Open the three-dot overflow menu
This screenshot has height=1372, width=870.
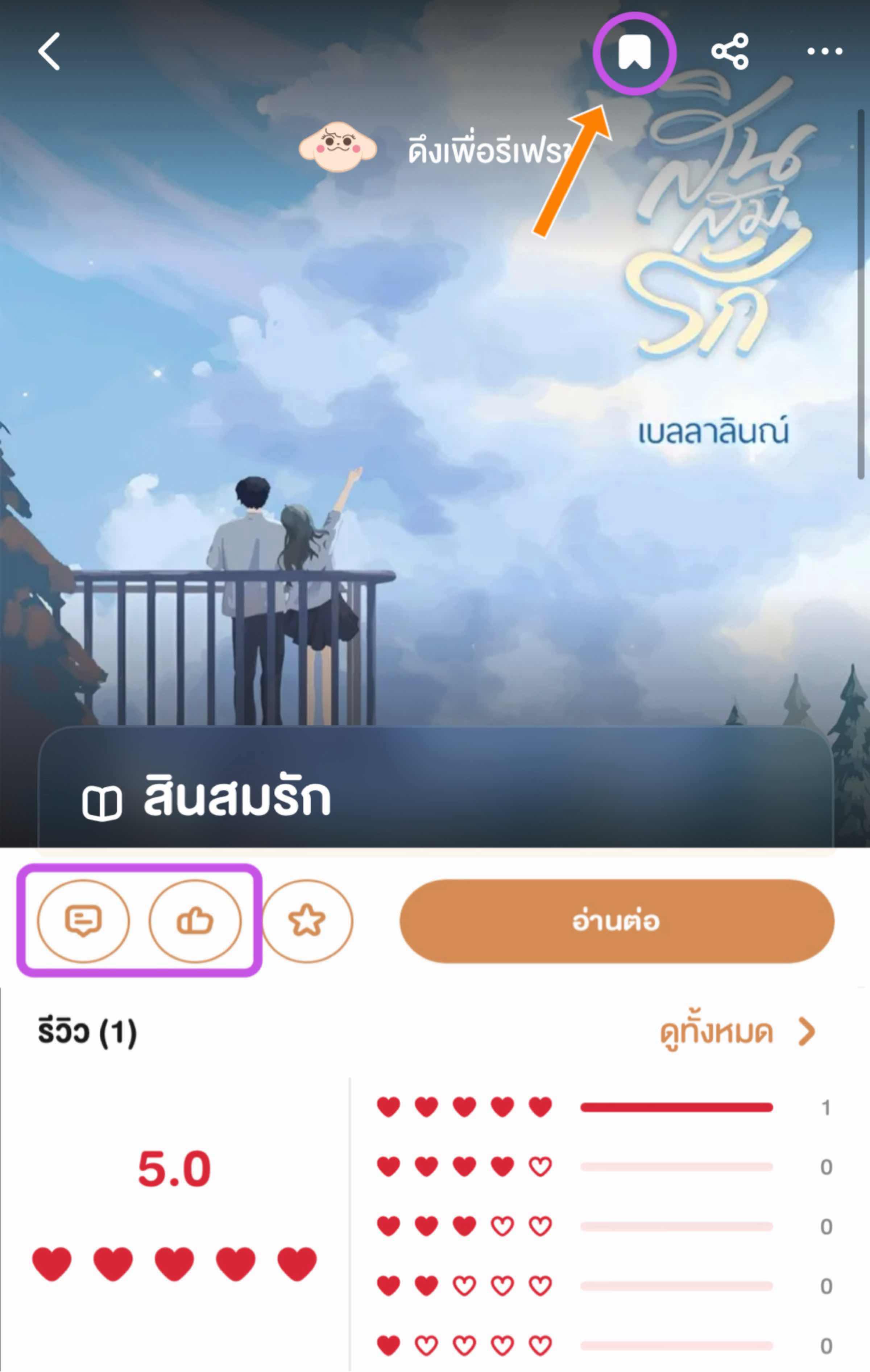tap(824, 51)
